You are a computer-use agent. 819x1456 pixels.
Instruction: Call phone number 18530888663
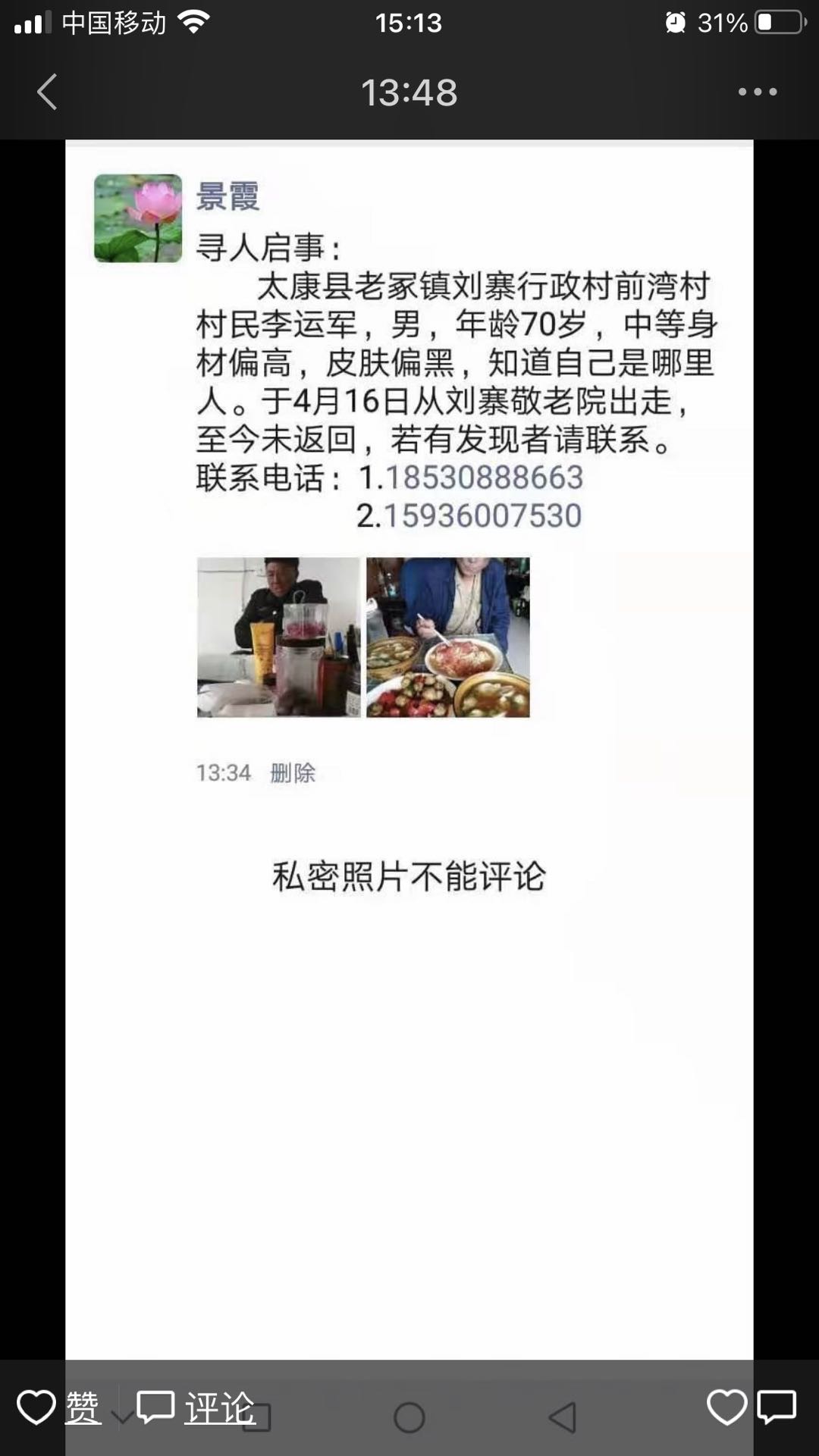click(485, 479)
